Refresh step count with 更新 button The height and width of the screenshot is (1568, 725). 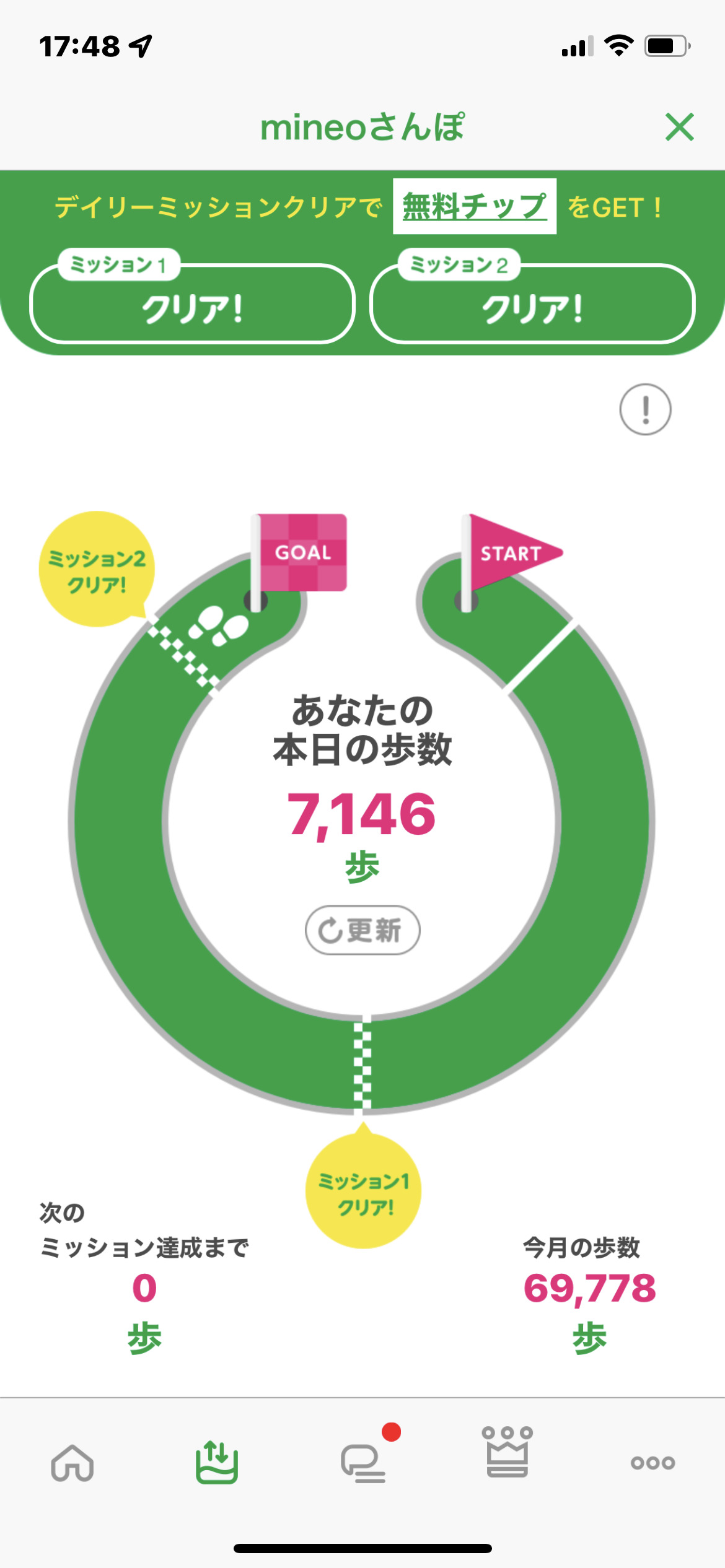pyautogui.click(x=362, y=930)
